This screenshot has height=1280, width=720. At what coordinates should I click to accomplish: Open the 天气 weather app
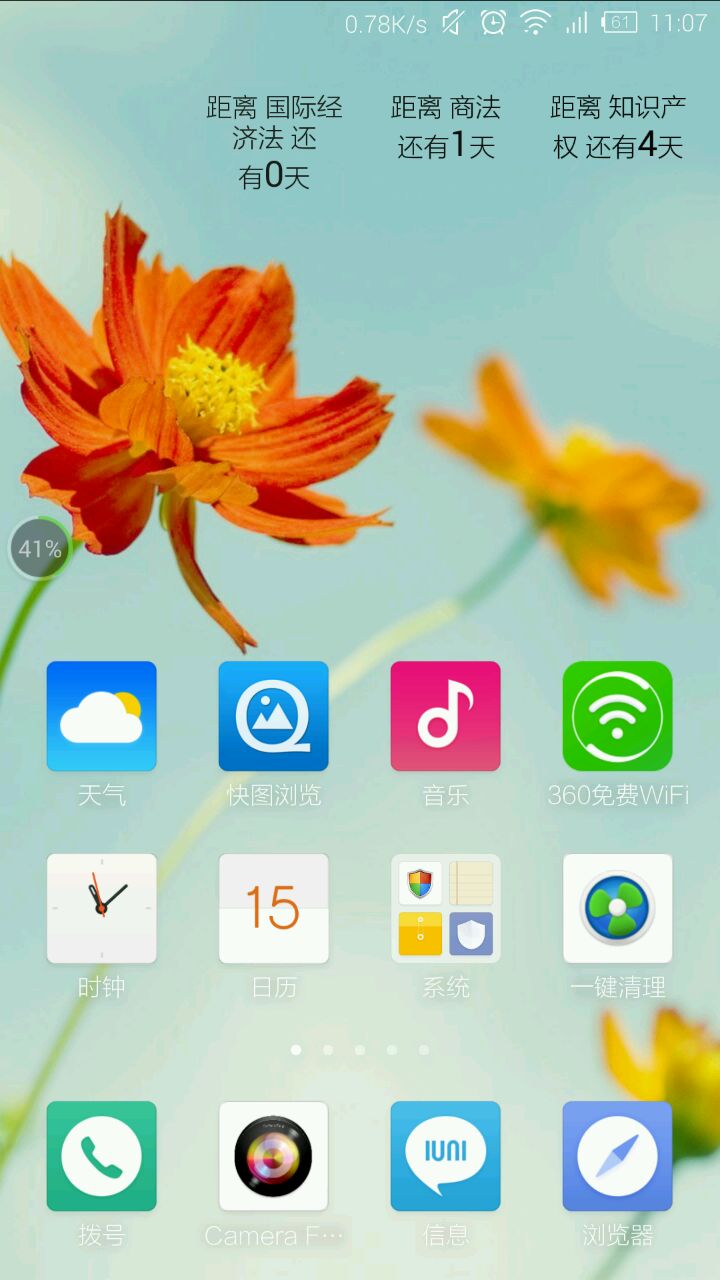(101, 716)
